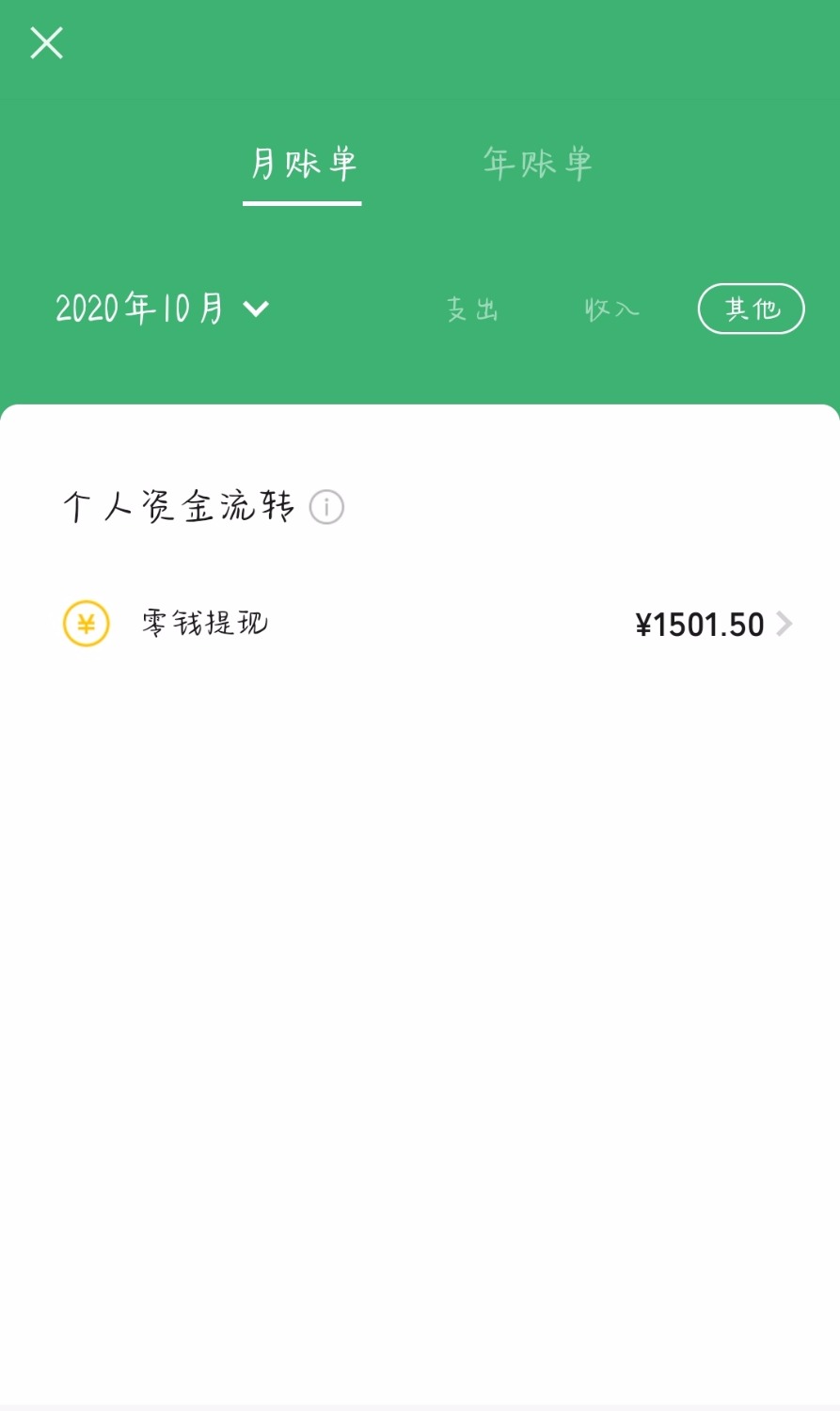Tap the 个人资金流转 section heading

click(182, 506)
